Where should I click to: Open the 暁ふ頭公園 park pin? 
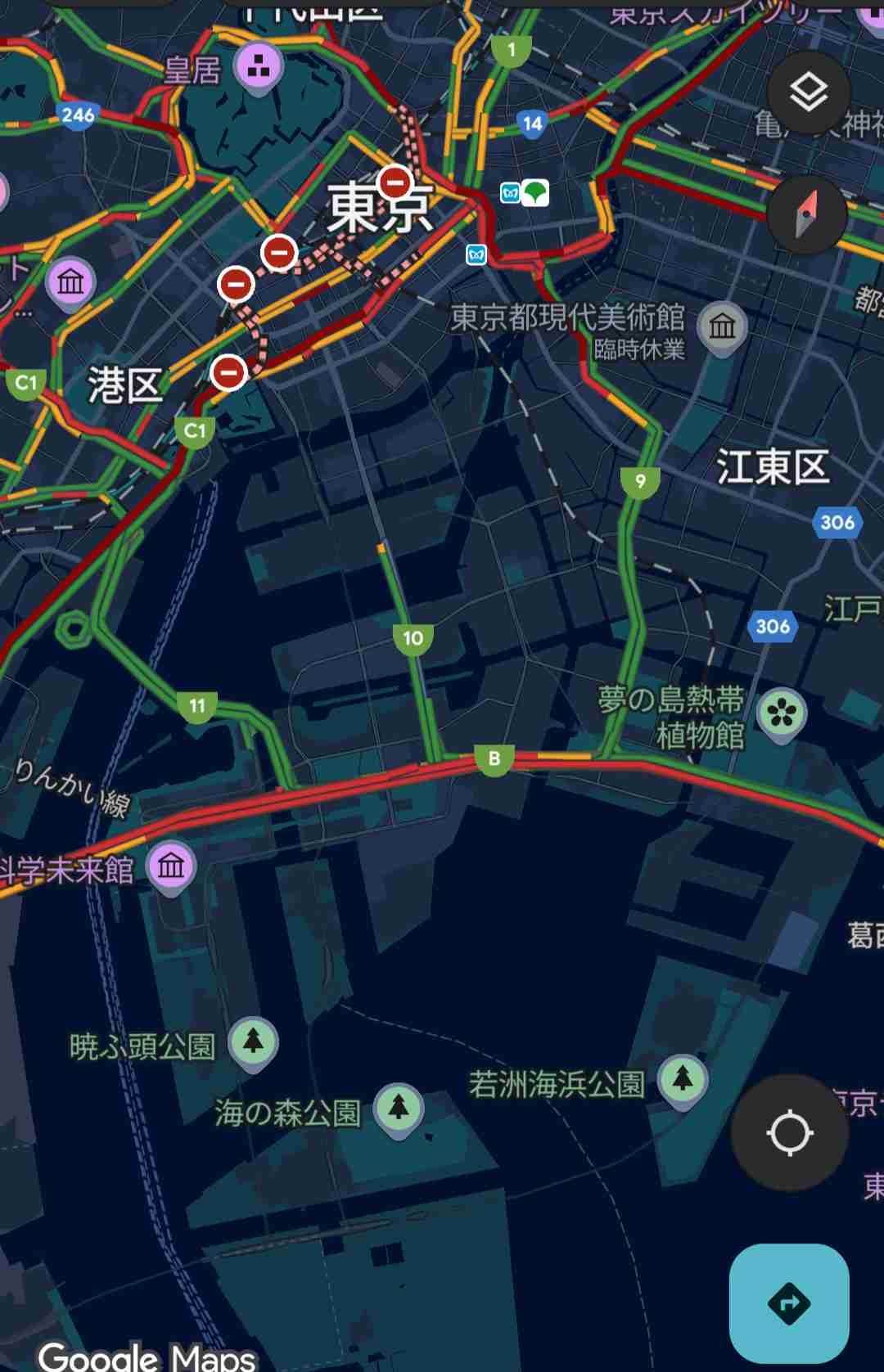(253, 1042)
